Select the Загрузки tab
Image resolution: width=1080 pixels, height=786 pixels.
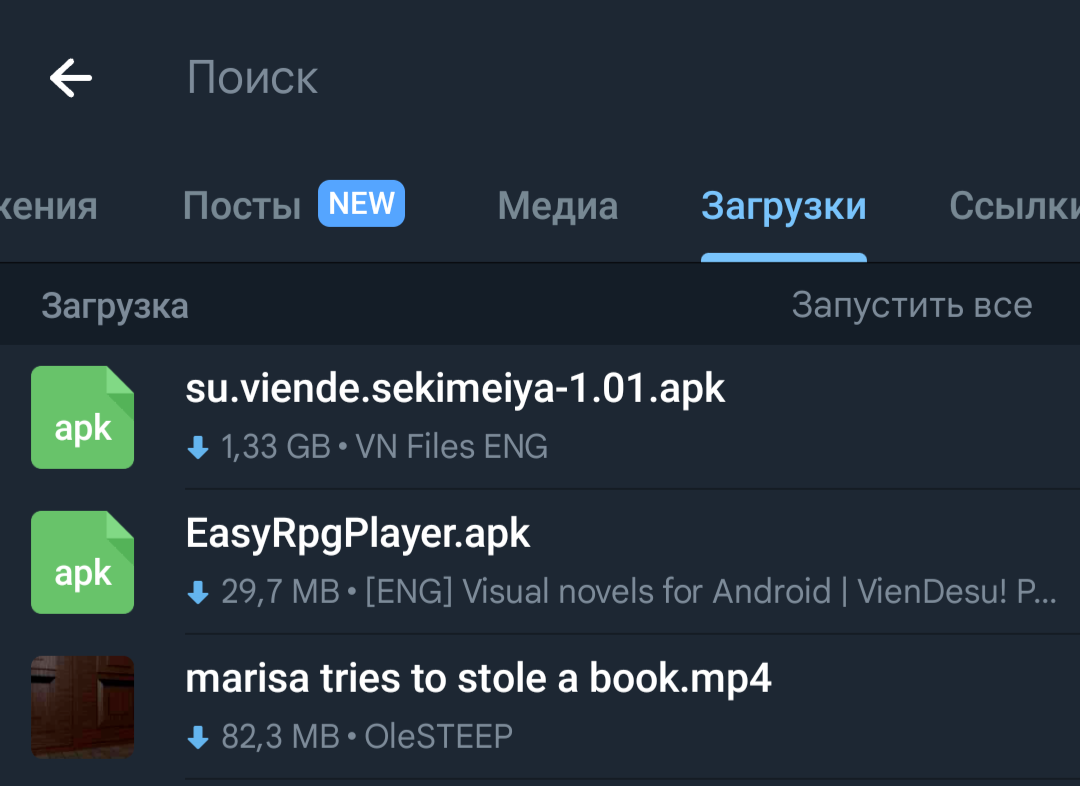(783, 206)
